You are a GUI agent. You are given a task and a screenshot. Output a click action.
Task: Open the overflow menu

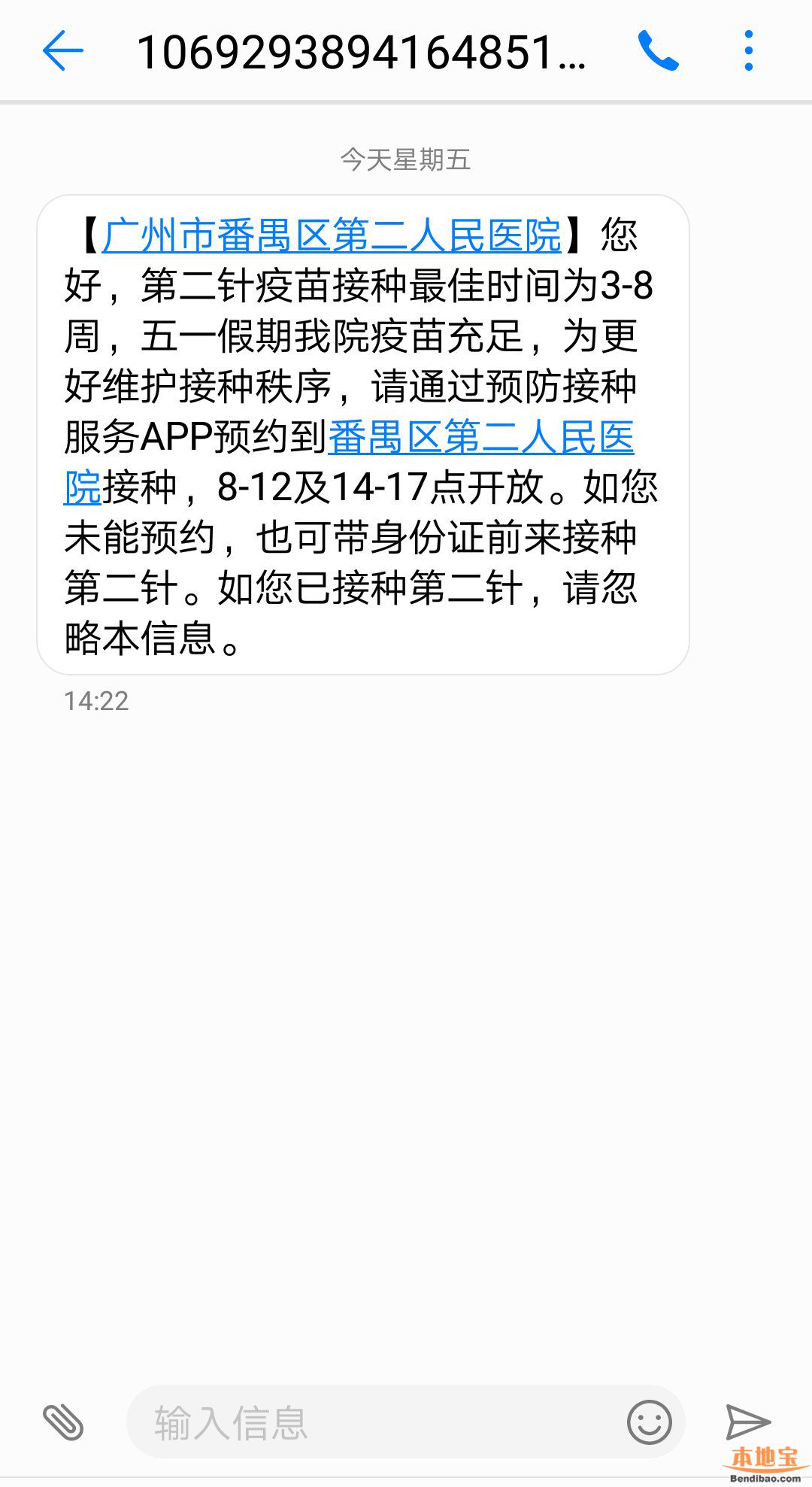748,51
